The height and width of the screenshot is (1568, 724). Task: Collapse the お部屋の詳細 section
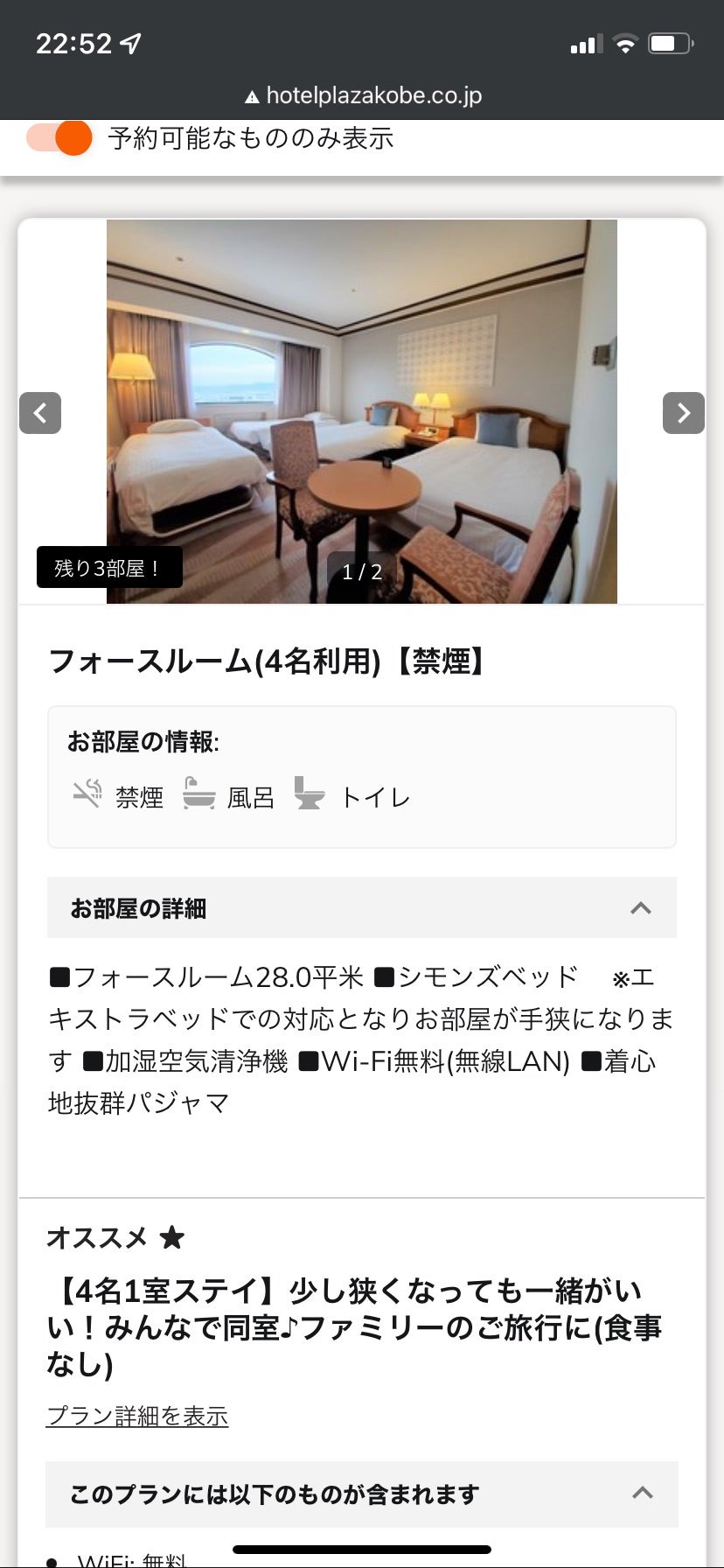[x=362, y=907]
